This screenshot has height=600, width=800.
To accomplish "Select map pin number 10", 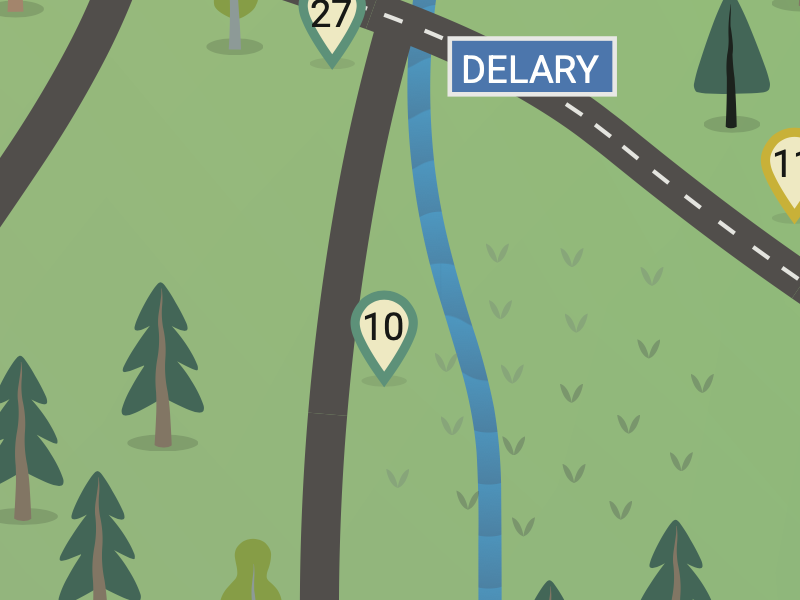I will (x=383, y=328).
